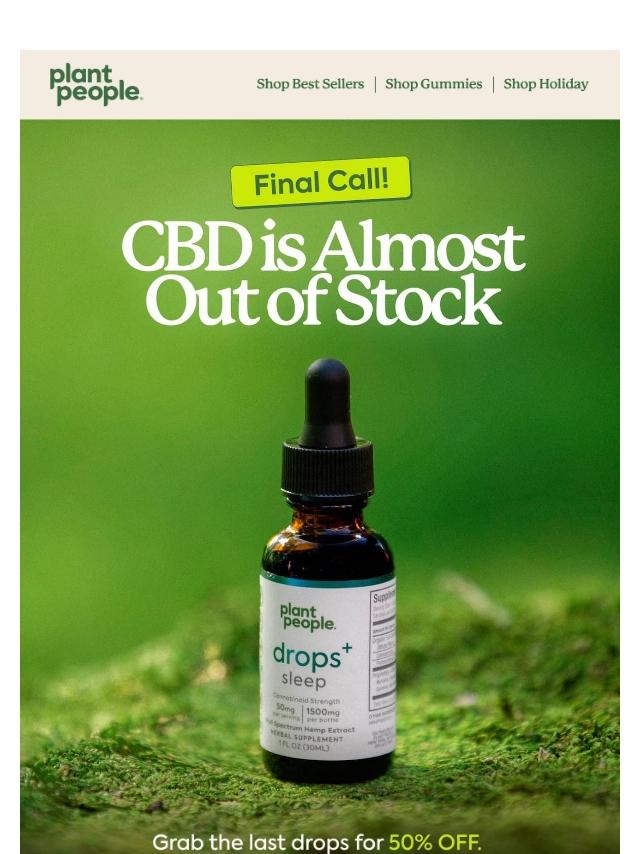Open the Shop Gummies link
640x854 pixels.
(x=433, y=84)
